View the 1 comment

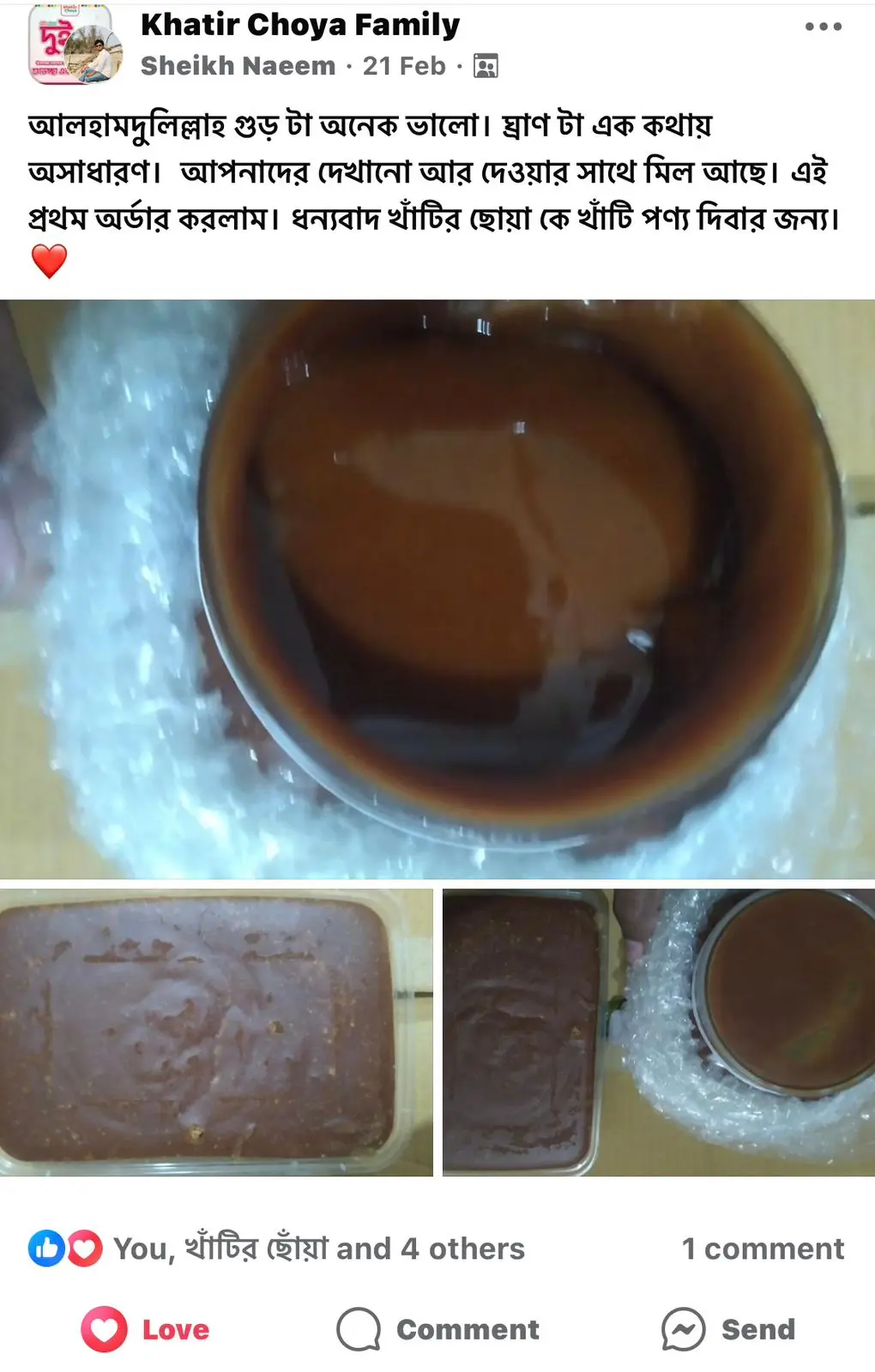[763, 1249]
